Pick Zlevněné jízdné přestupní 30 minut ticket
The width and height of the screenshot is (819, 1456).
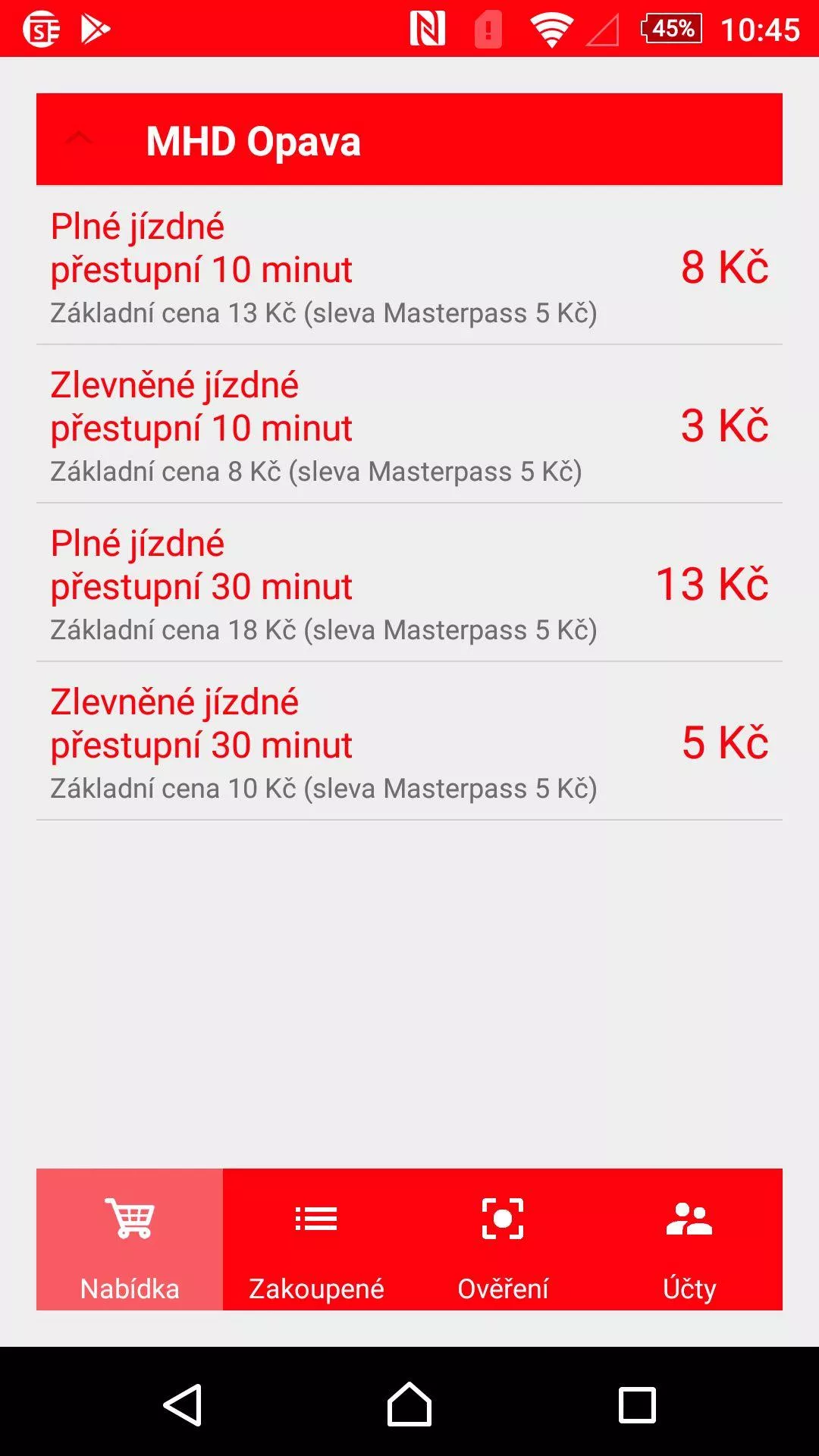[409, 741]
